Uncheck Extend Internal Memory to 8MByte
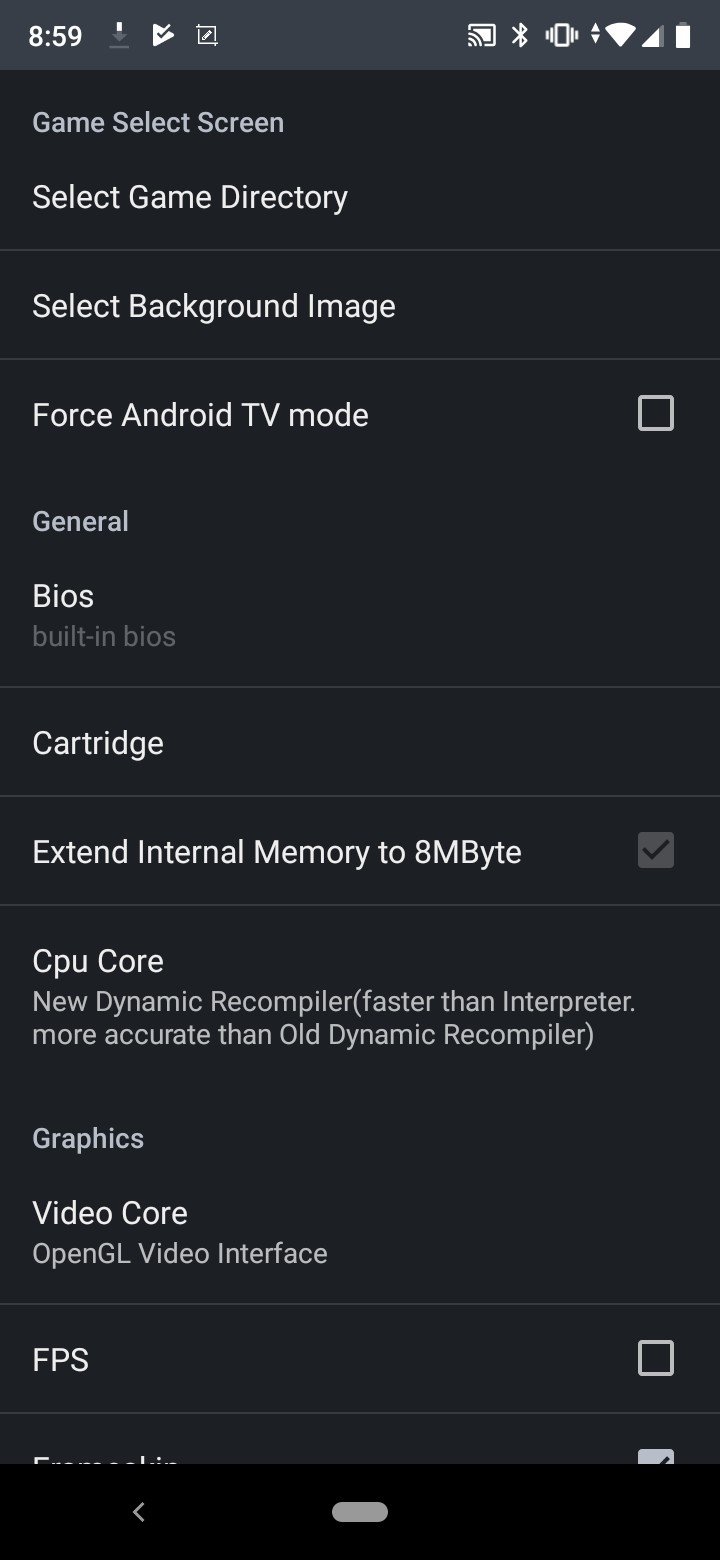This screenshot has height=1560, width=720. 656,850
